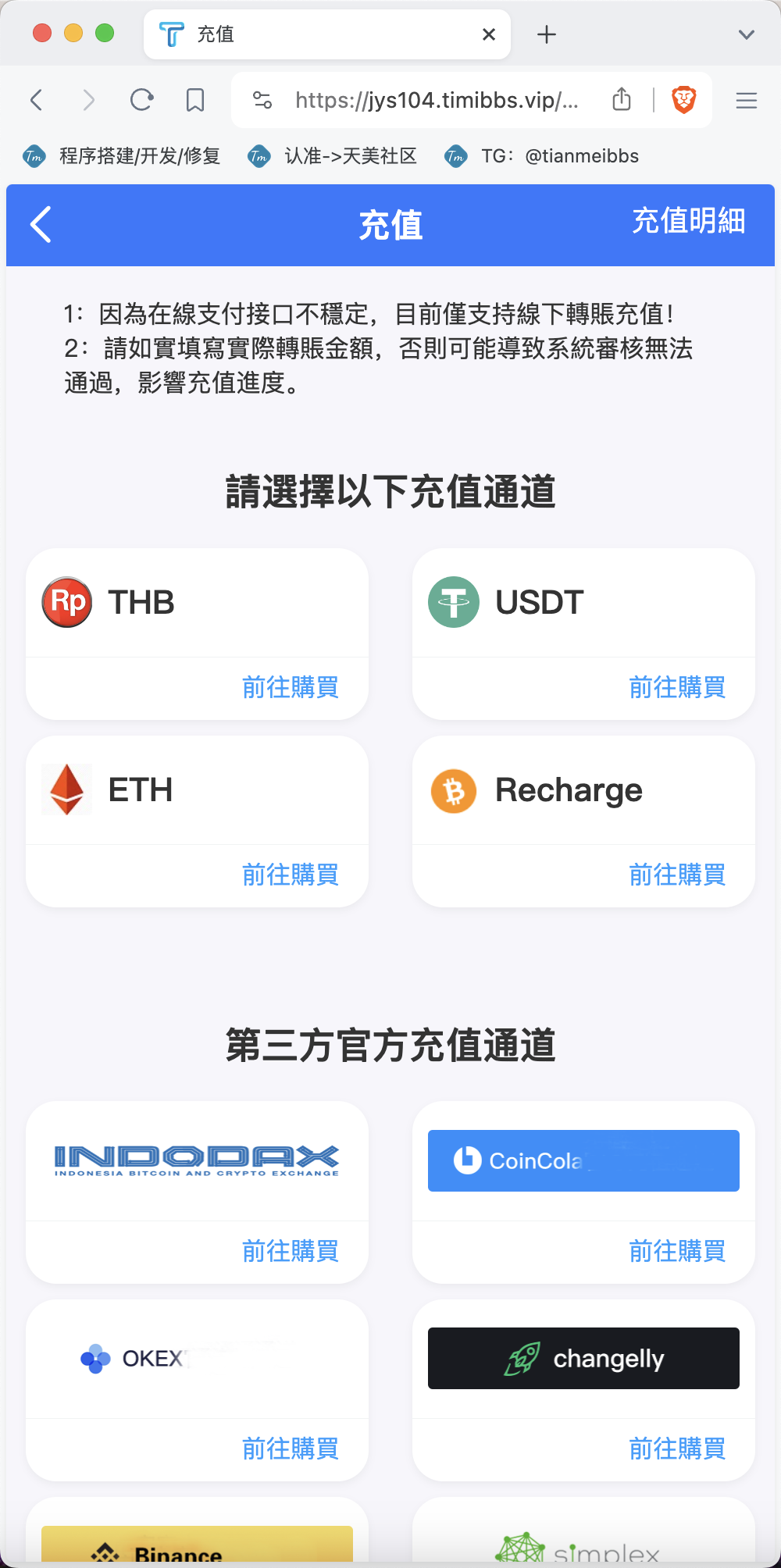781x1568 pixels.
Task: Open 充值明細 recharge details
Action: (x=688, y=221)
